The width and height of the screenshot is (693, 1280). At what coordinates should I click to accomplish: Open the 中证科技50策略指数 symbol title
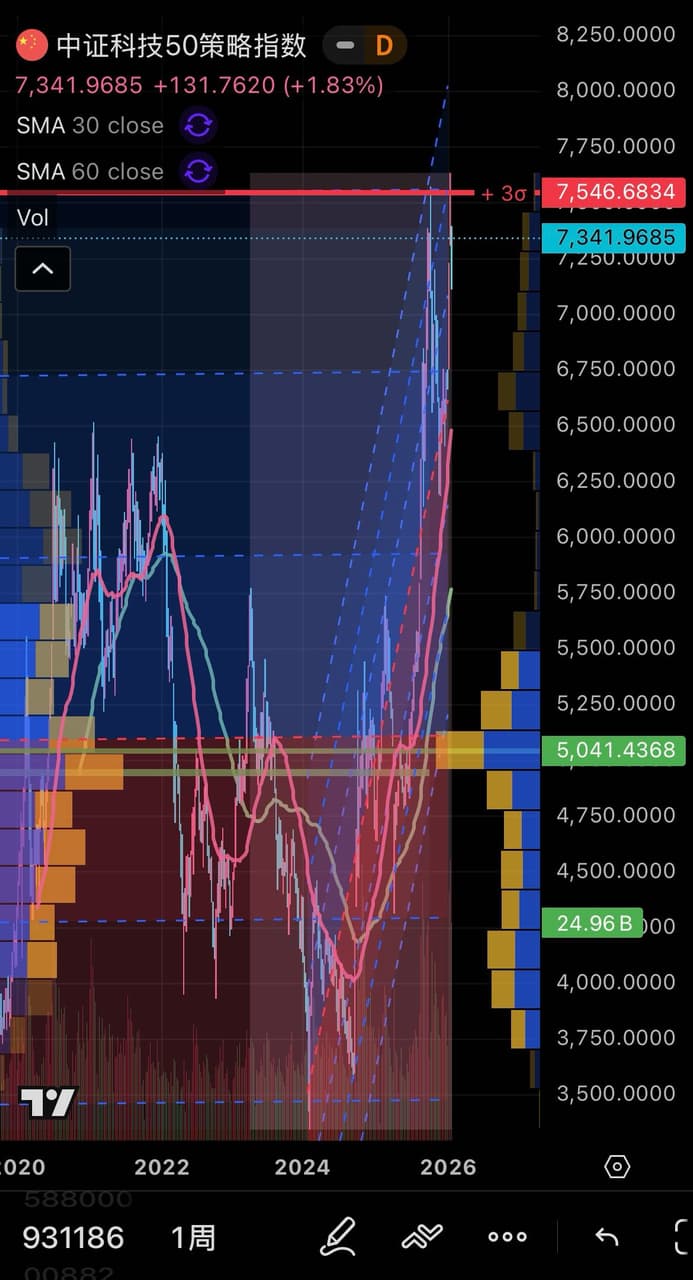(x=181, y=46)
